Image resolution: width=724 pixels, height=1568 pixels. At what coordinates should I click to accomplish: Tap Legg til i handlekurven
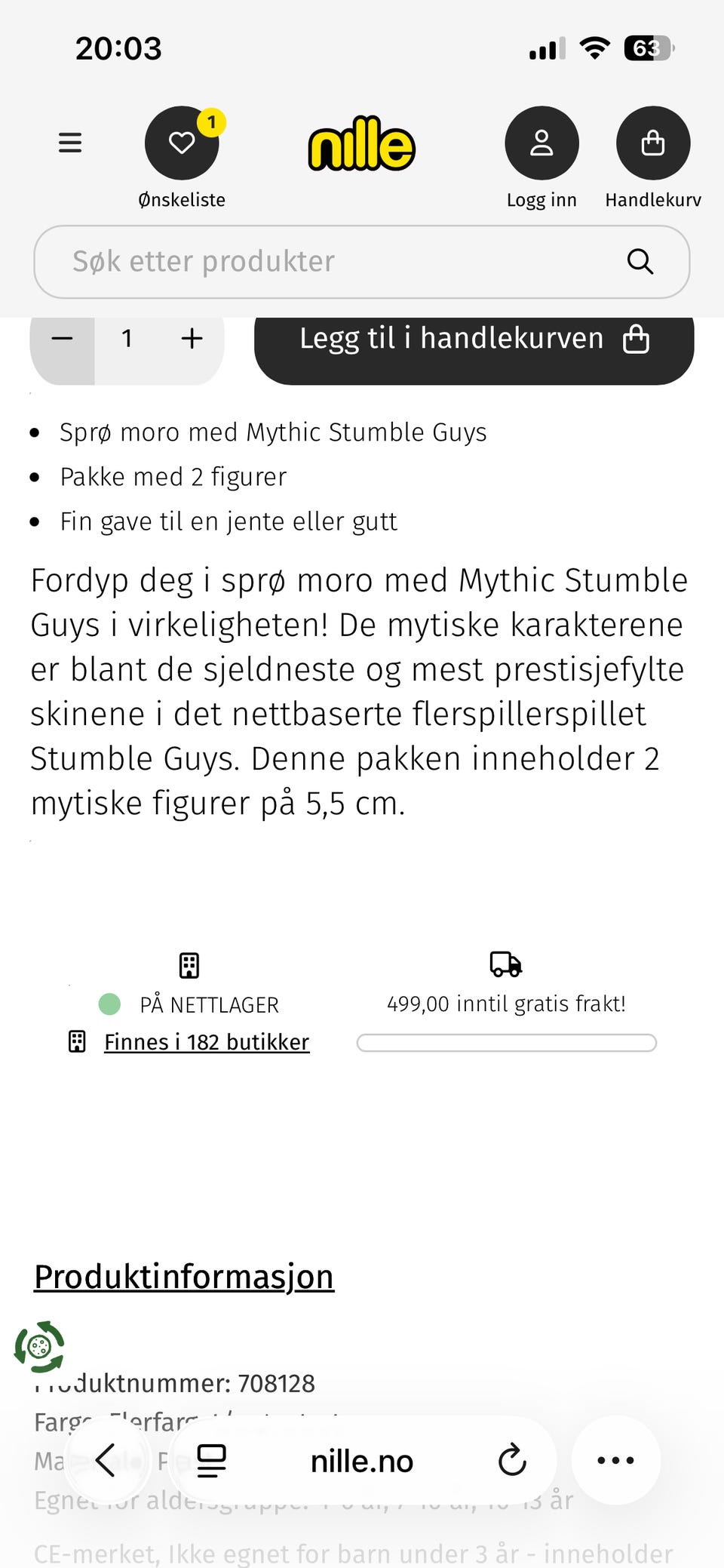[473, 339]
